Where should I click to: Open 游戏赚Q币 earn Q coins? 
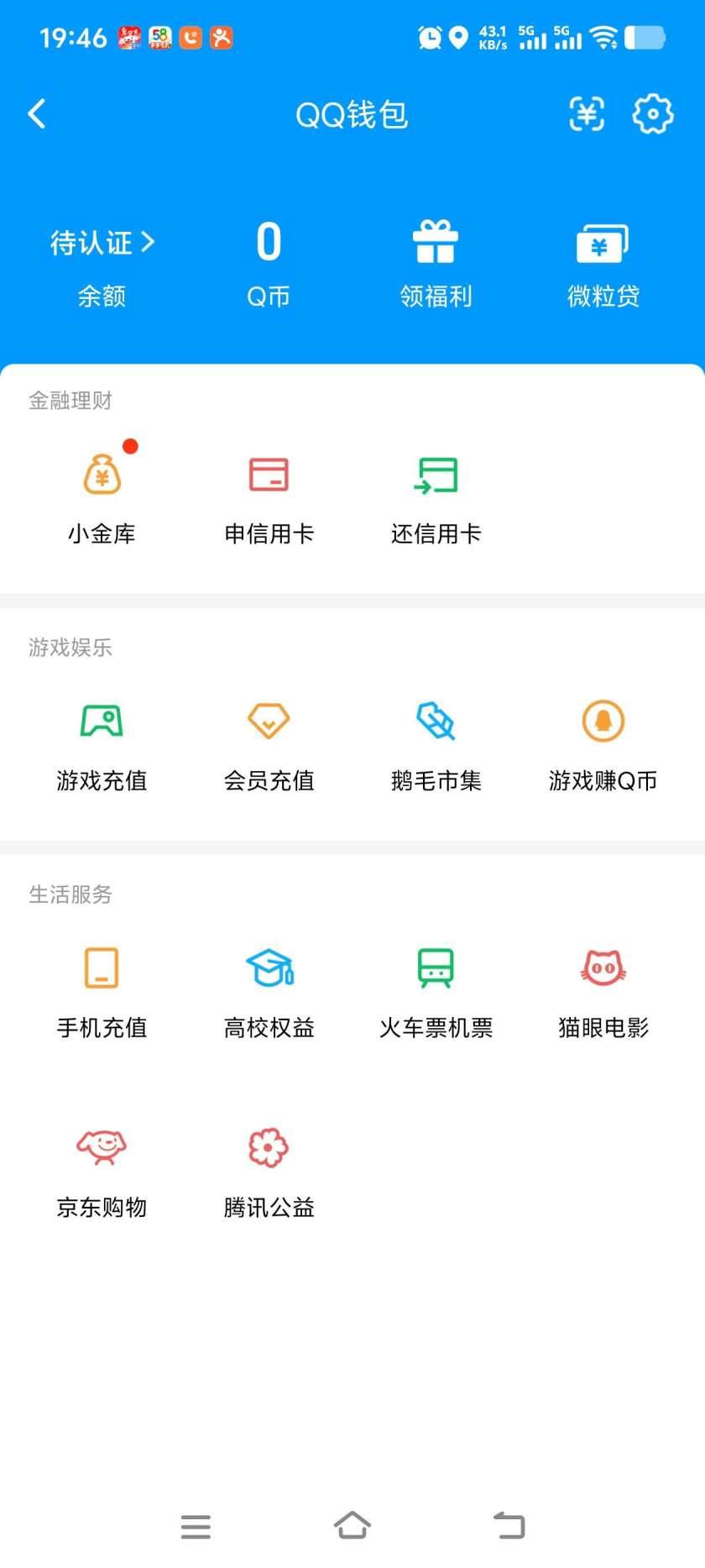603,743
